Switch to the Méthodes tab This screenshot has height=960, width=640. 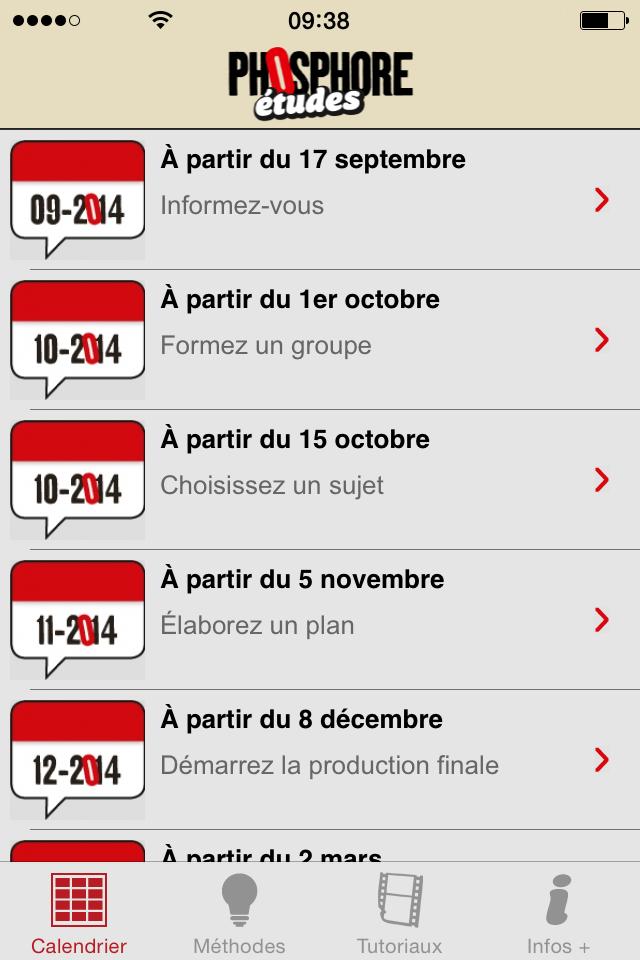[239, 914]
